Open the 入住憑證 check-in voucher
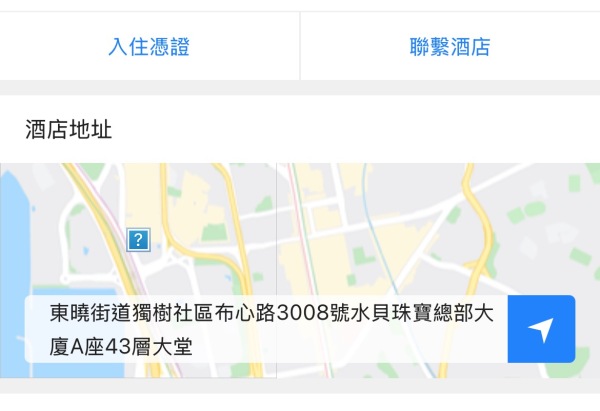Screen dimensions: 600x411 pyautogui.click(x=149, y=47)
